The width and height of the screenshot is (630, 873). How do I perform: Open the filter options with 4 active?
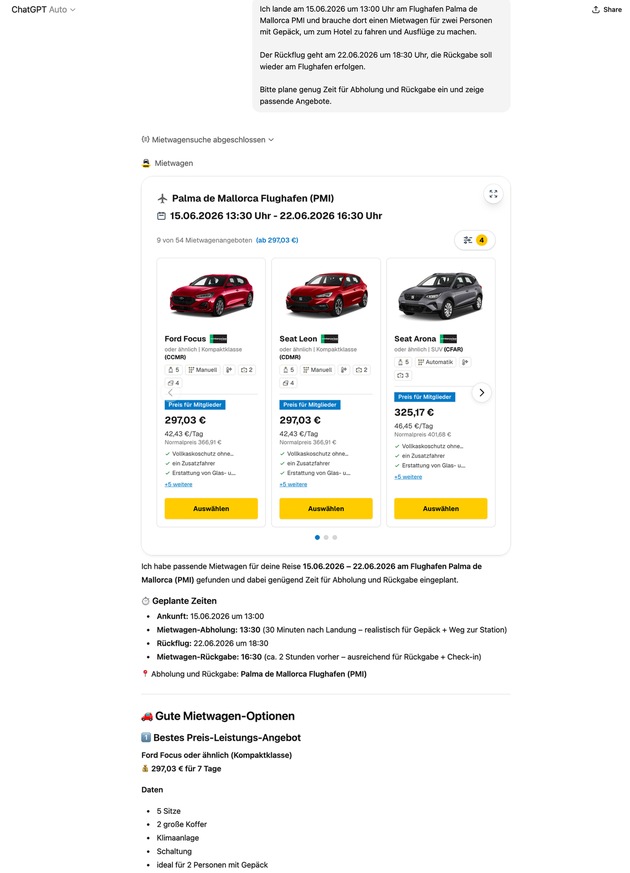(474, 240)
